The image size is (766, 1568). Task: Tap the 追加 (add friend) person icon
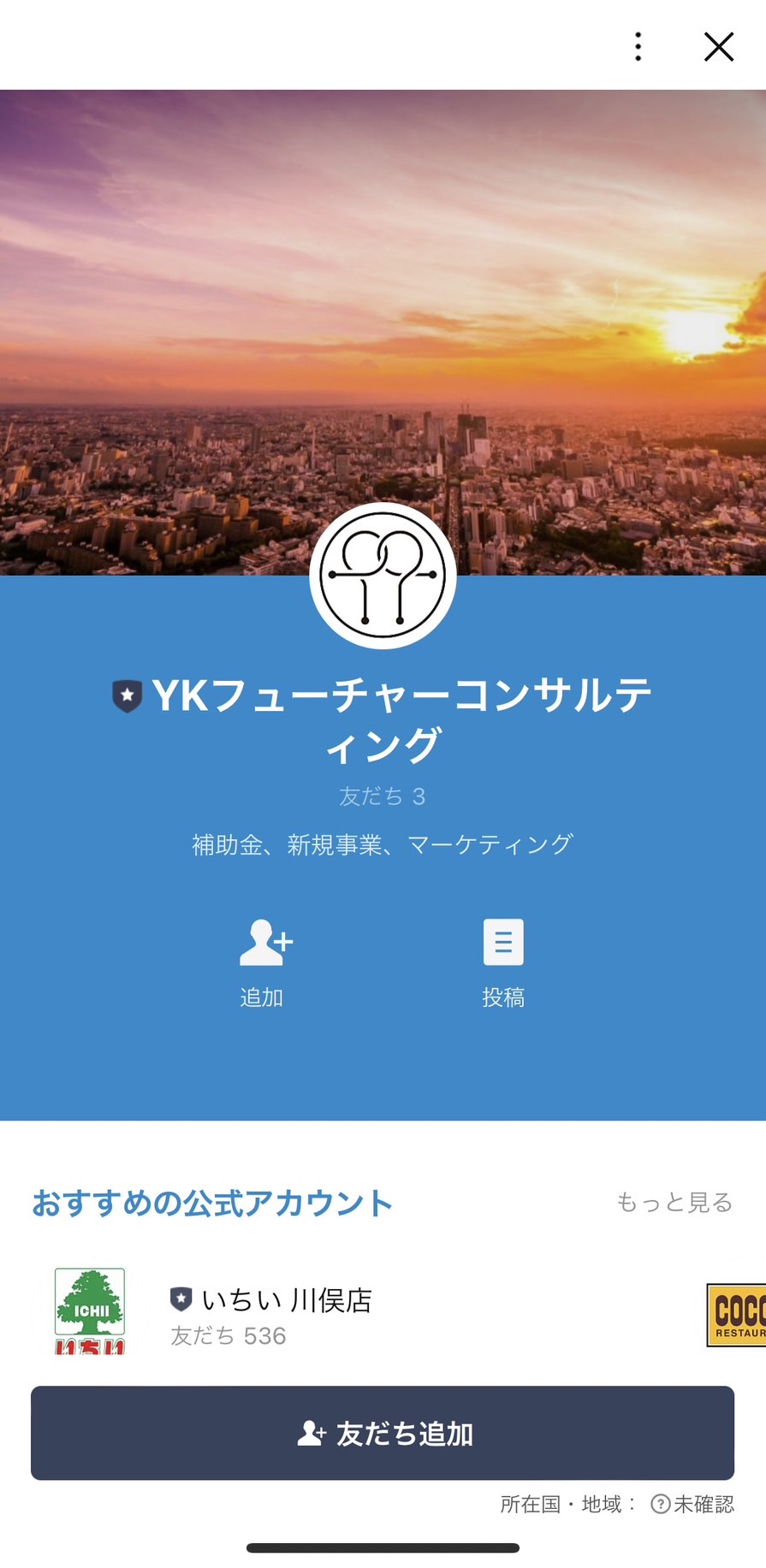(265, 941)
